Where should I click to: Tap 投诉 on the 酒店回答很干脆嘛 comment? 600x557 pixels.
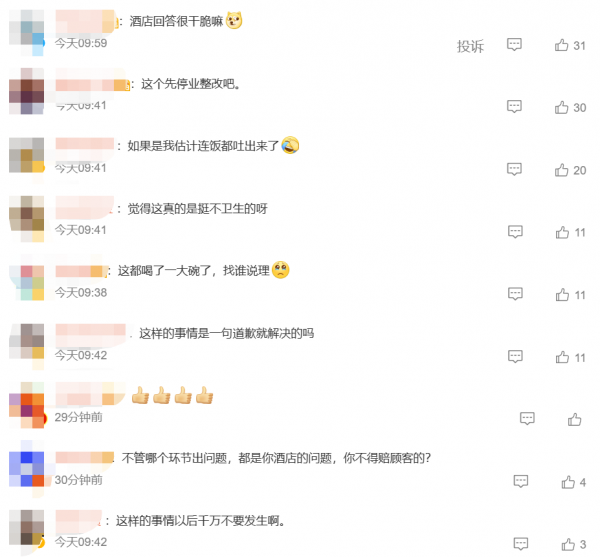click(x=470, y=46)
